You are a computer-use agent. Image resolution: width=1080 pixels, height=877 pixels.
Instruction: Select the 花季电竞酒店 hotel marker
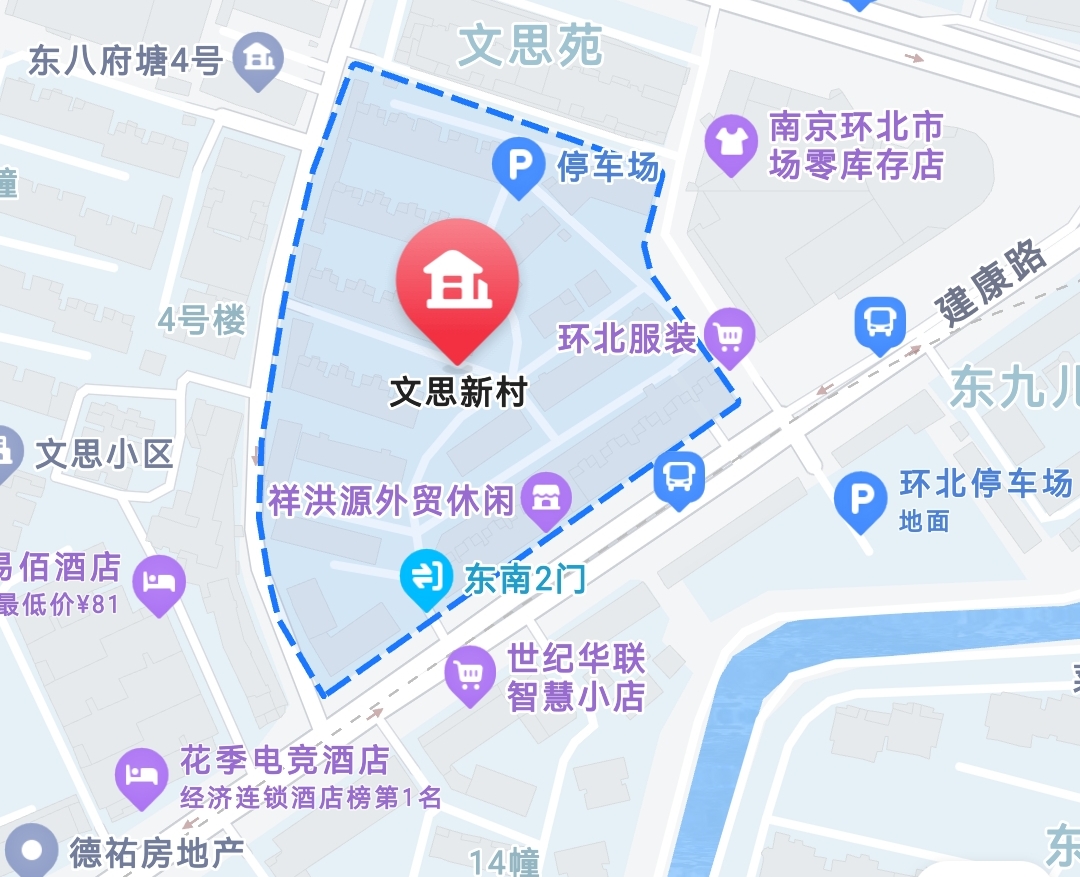[141, 775]
